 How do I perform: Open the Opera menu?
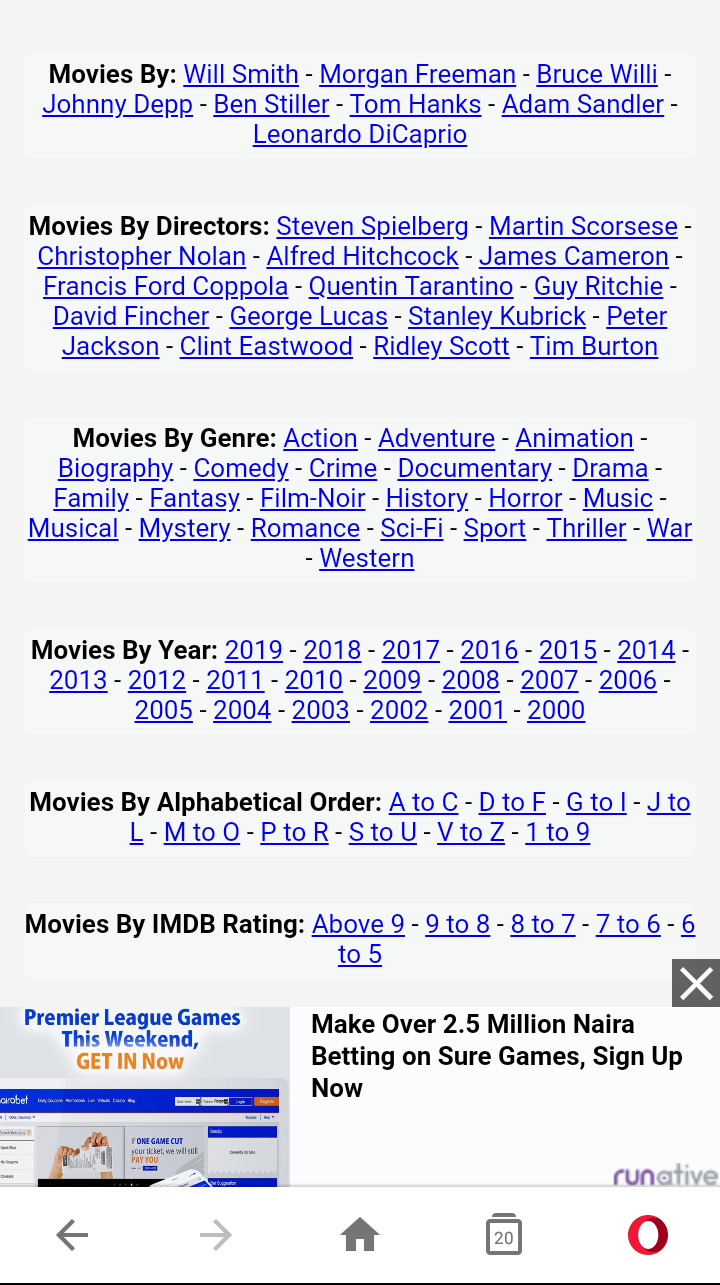647,1236
